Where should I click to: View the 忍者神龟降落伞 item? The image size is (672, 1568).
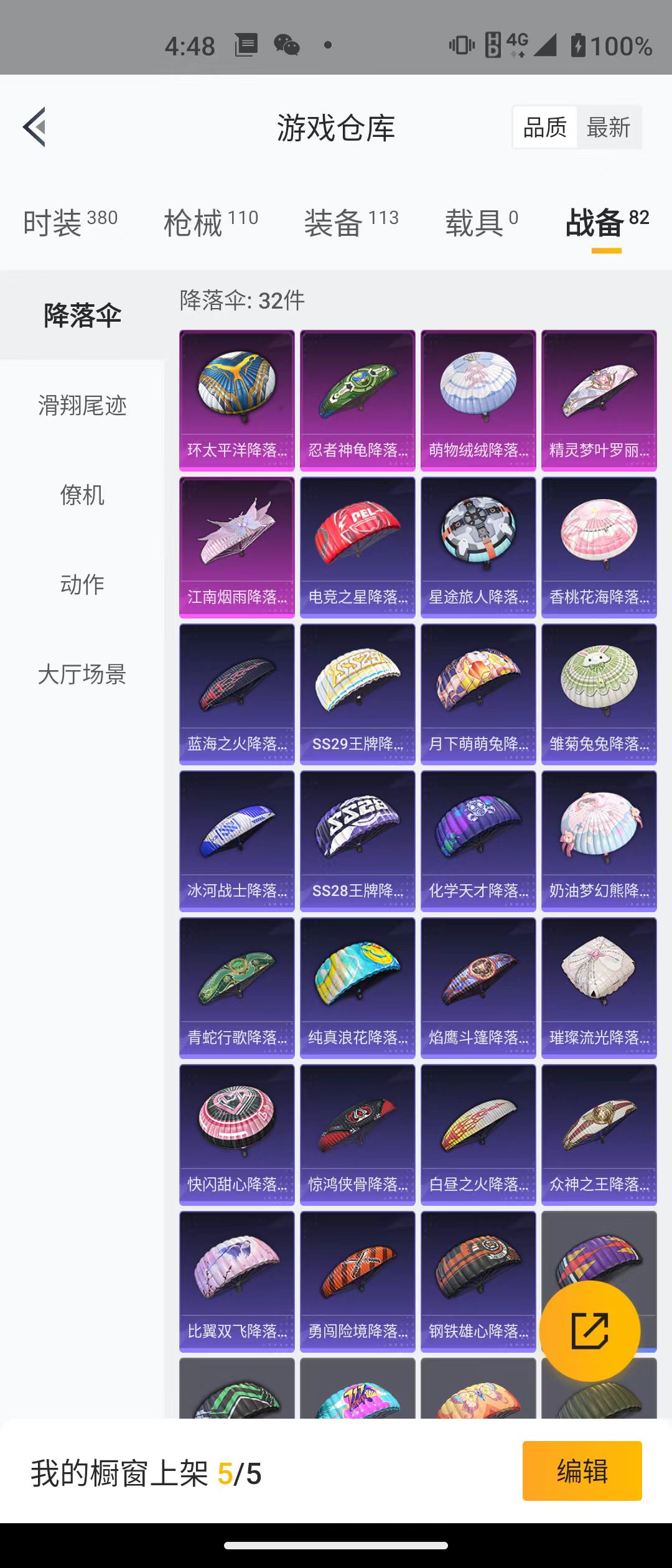[358, 400]
